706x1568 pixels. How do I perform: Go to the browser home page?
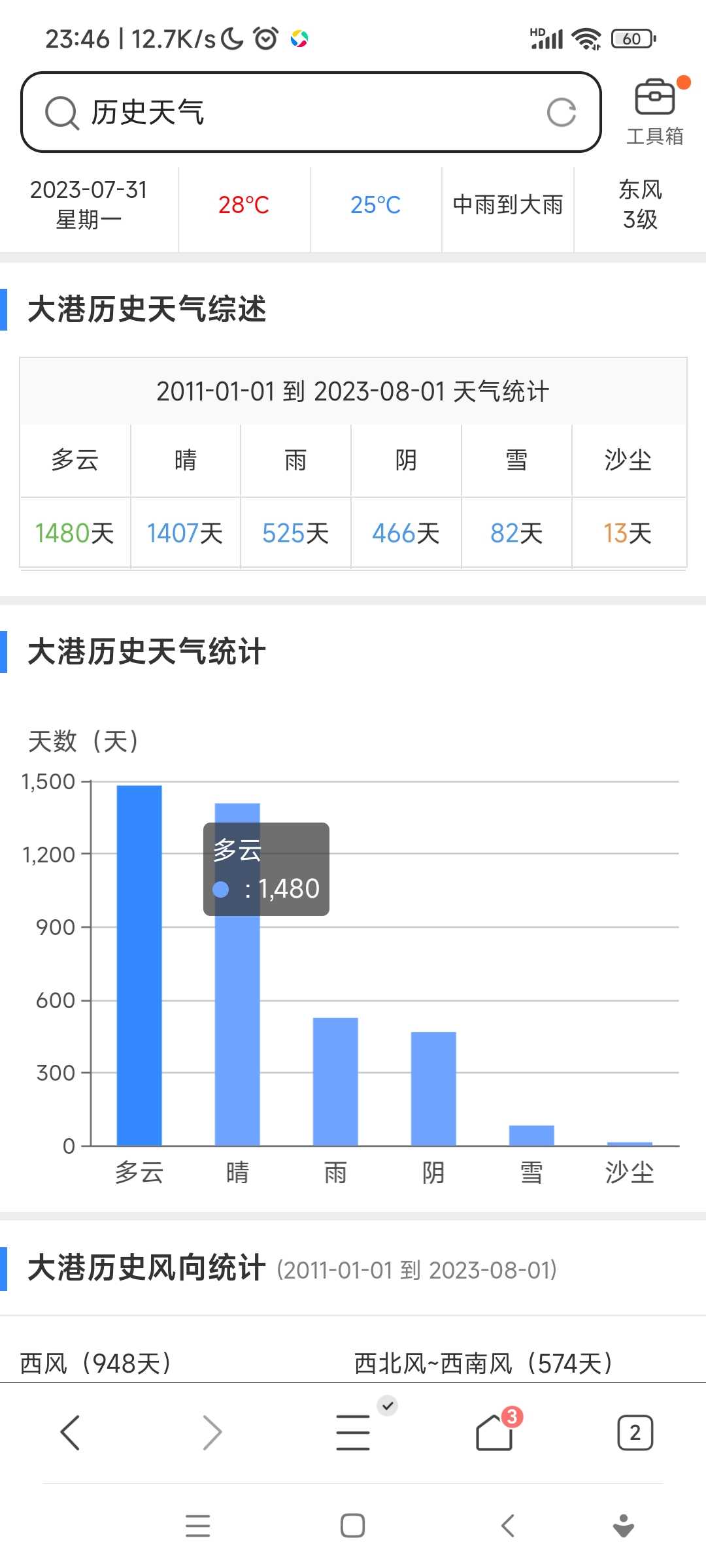click(494, 1433)
